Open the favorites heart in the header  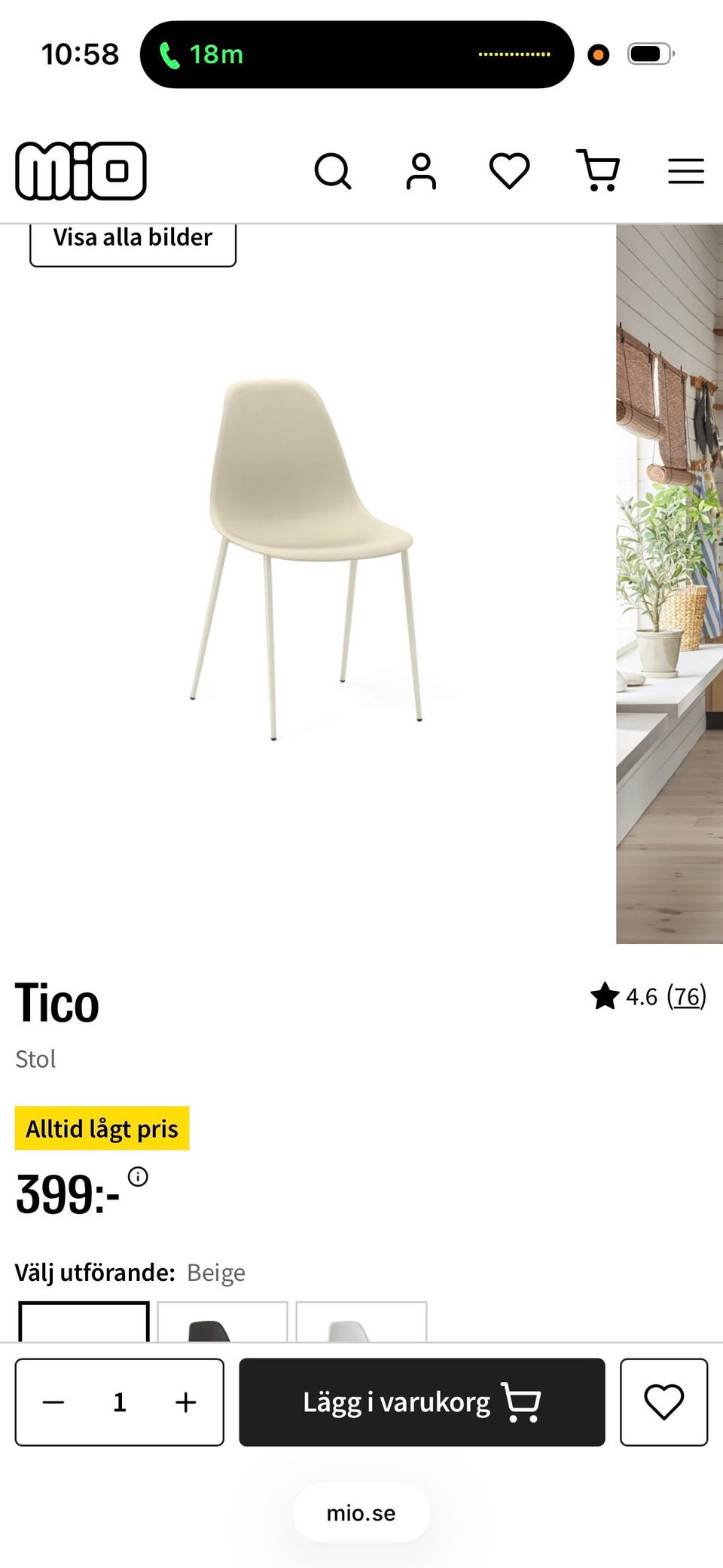[x=510, y=171]
